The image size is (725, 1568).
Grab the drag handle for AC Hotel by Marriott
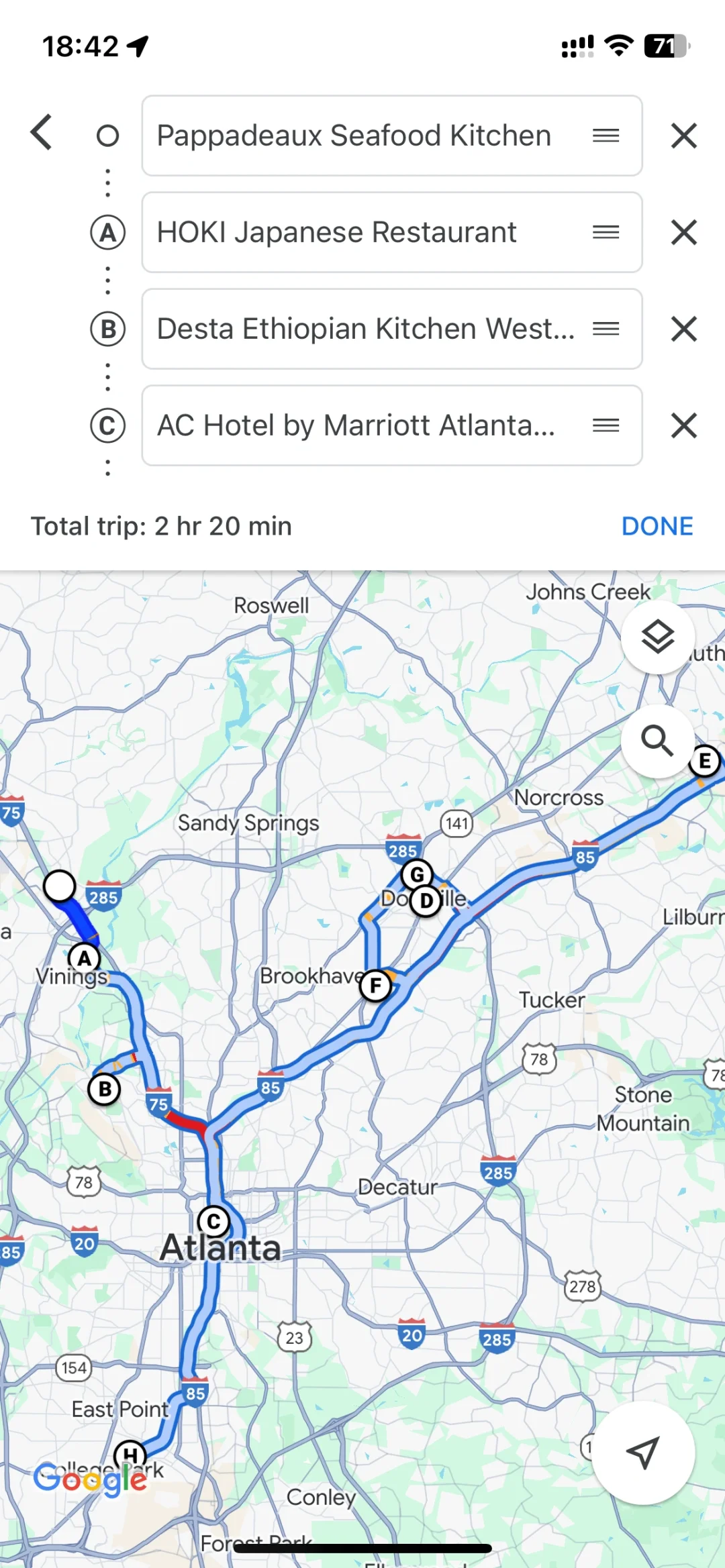point(605,425)
